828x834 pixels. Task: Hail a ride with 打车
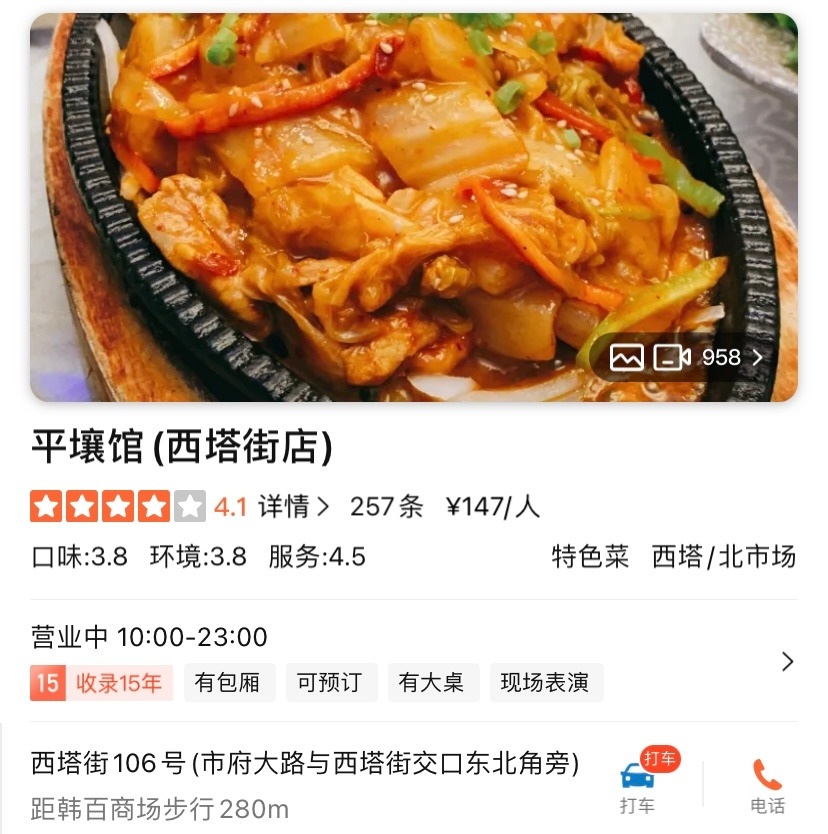(x=638, y=783)
